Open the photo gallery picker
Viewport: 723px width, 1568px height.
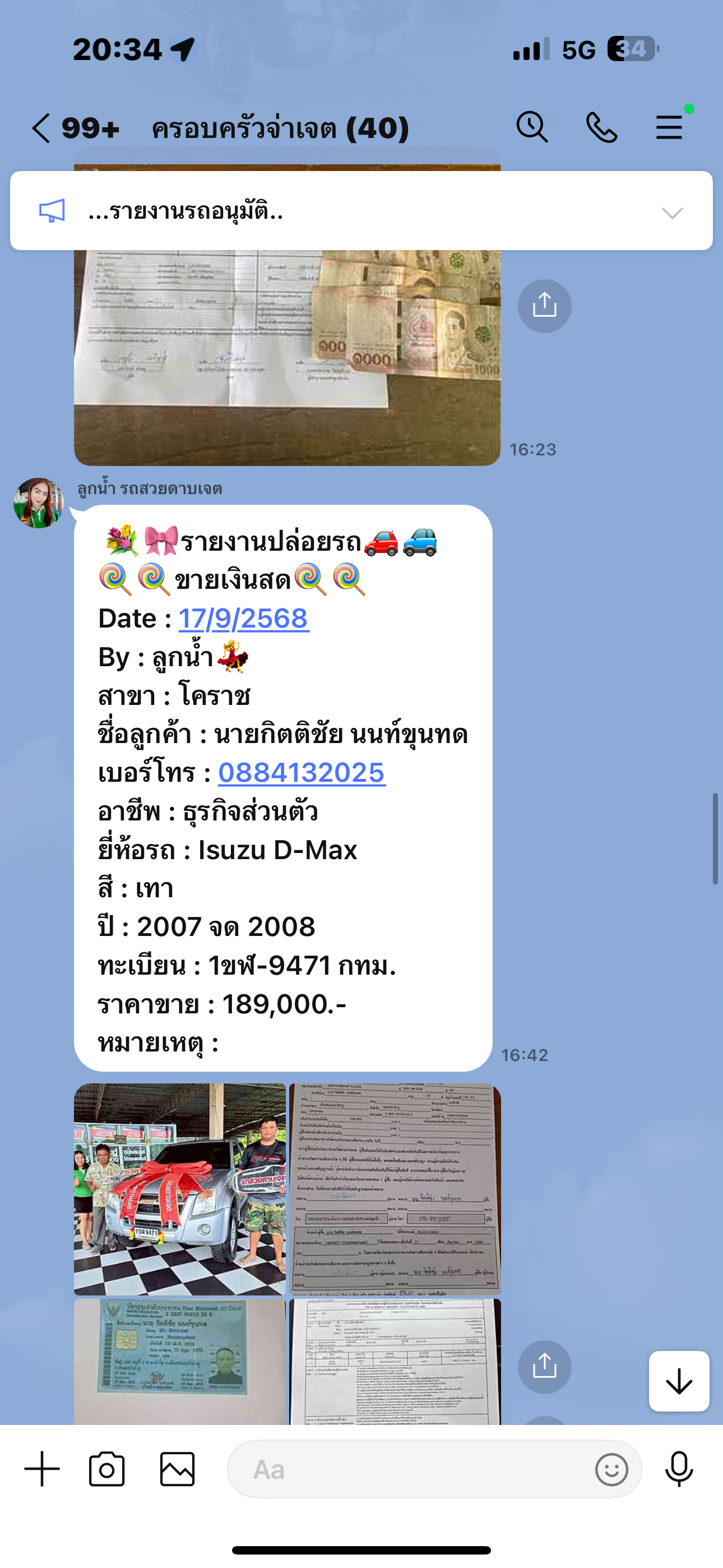coord(177,1469)
